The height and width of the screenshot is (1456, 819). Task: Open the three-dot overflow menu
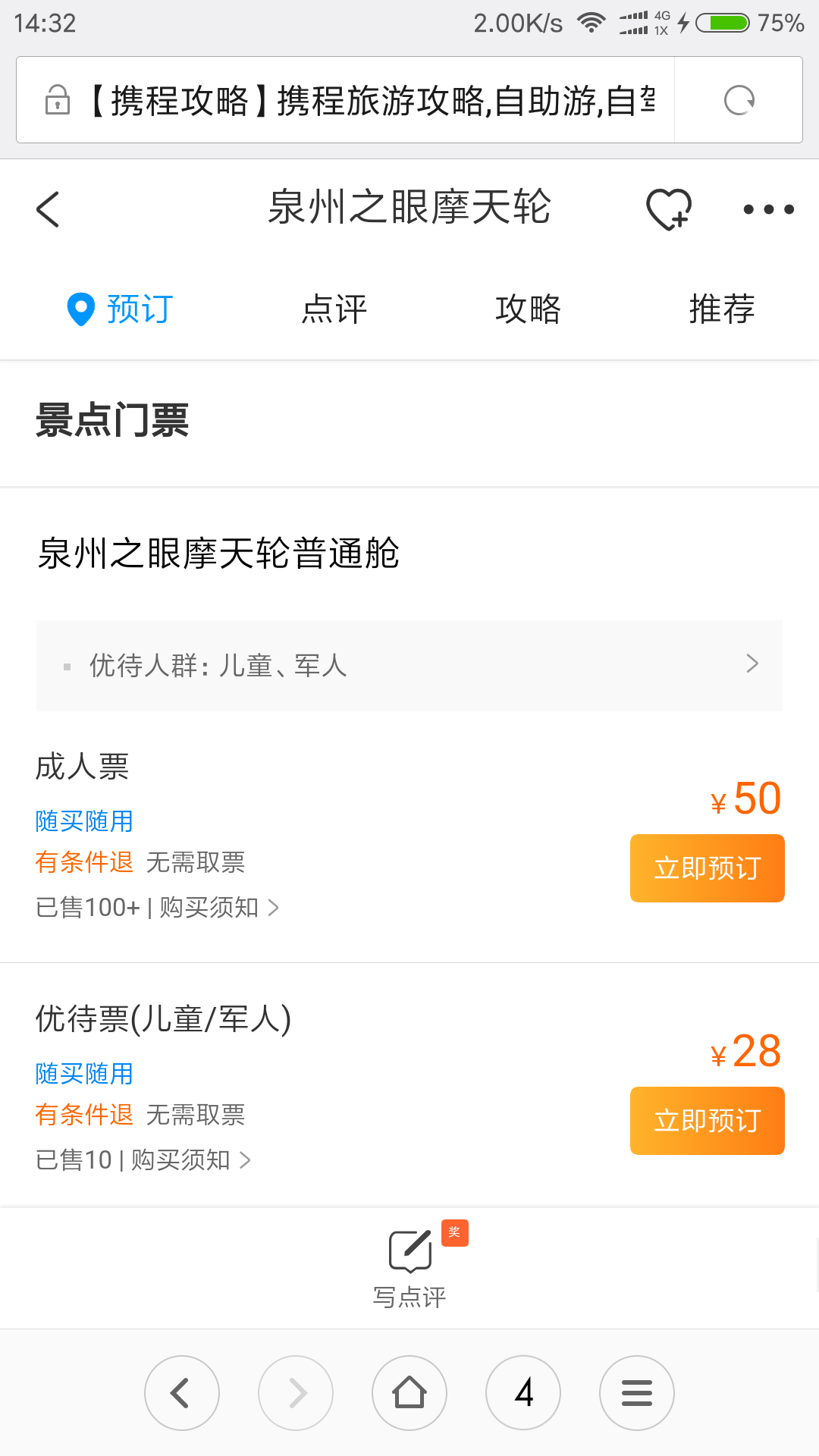[768, 209]
